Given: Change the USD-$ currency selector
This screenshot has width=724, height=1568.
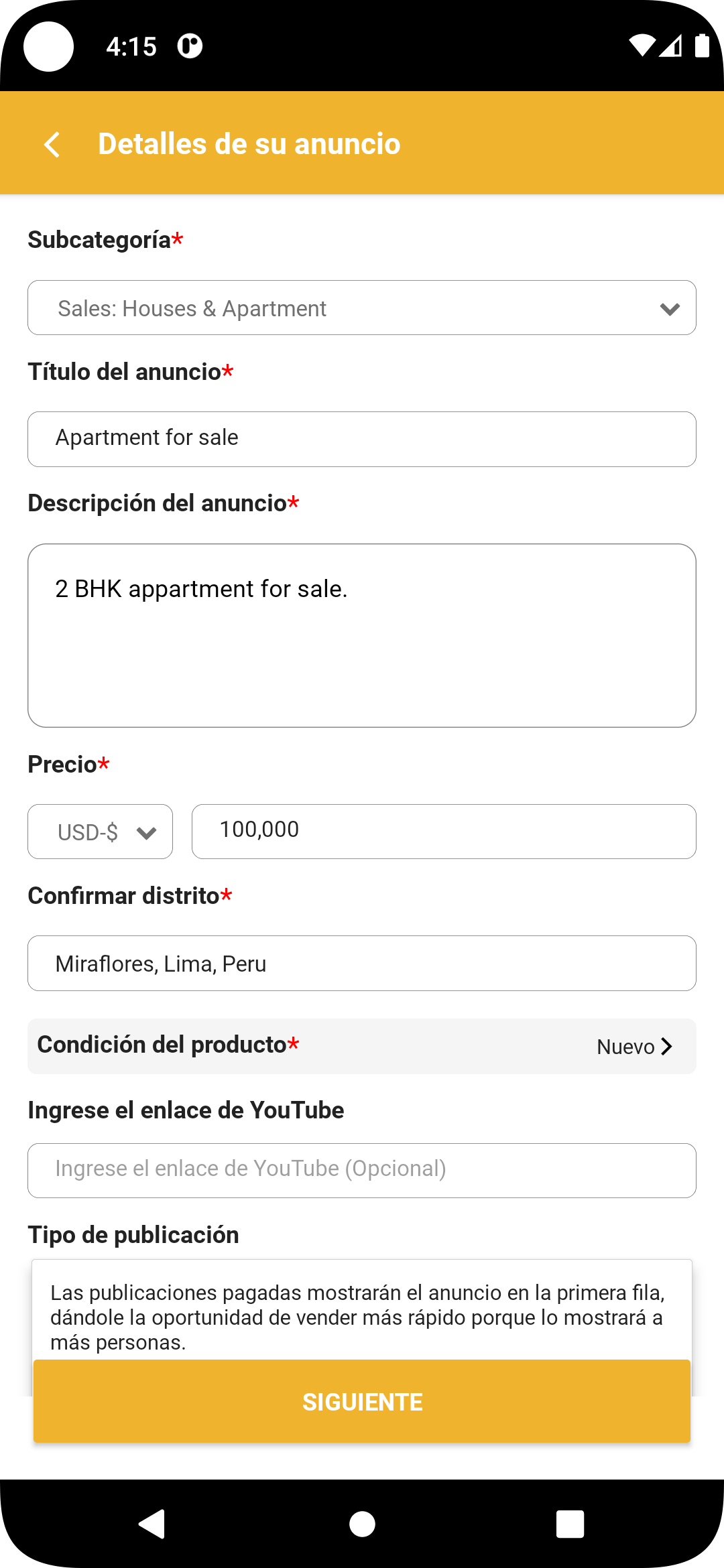Looking at the screenshot, I should coord(100,832).
